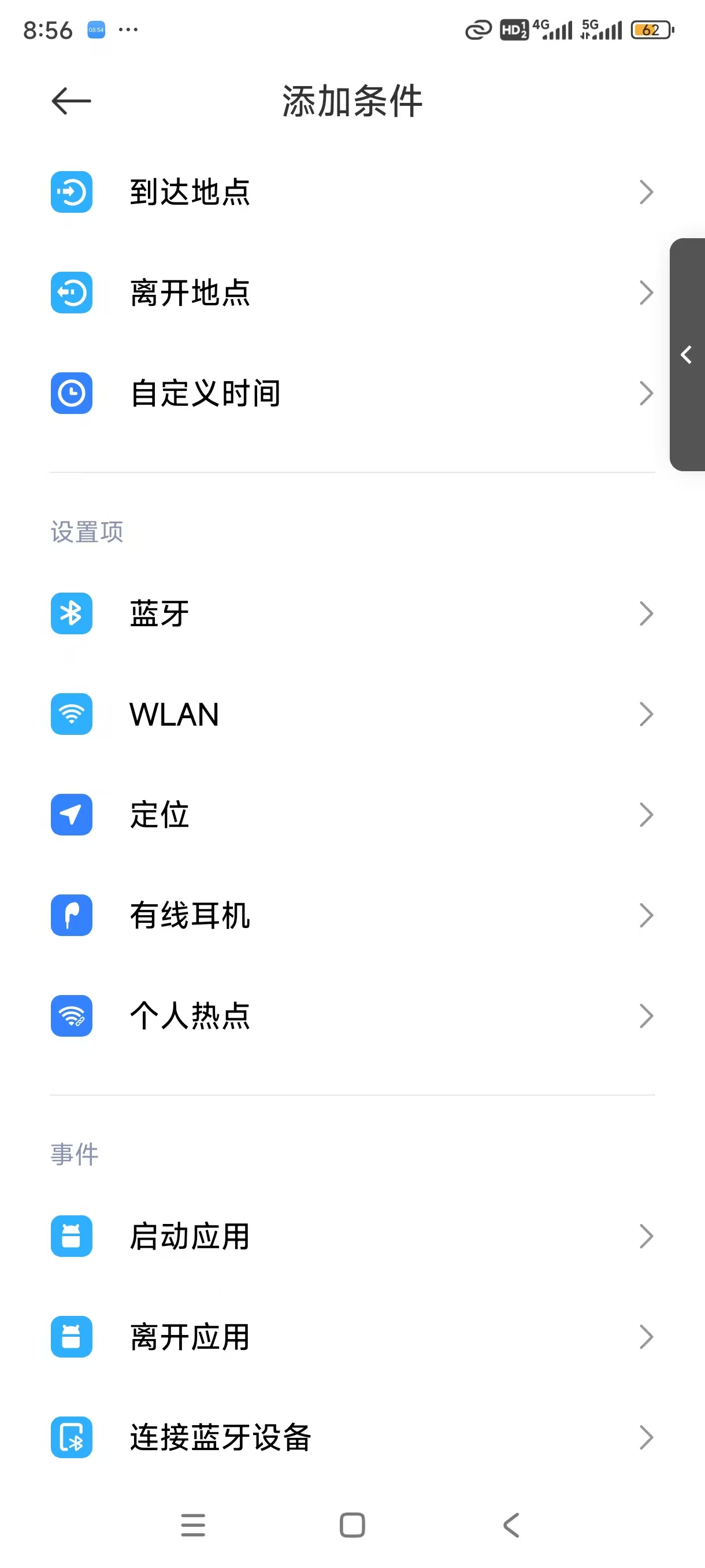Open recent apps from the navigation bar
The height and width of the screenshot is (1568, 705).
tap(193, 1525)
